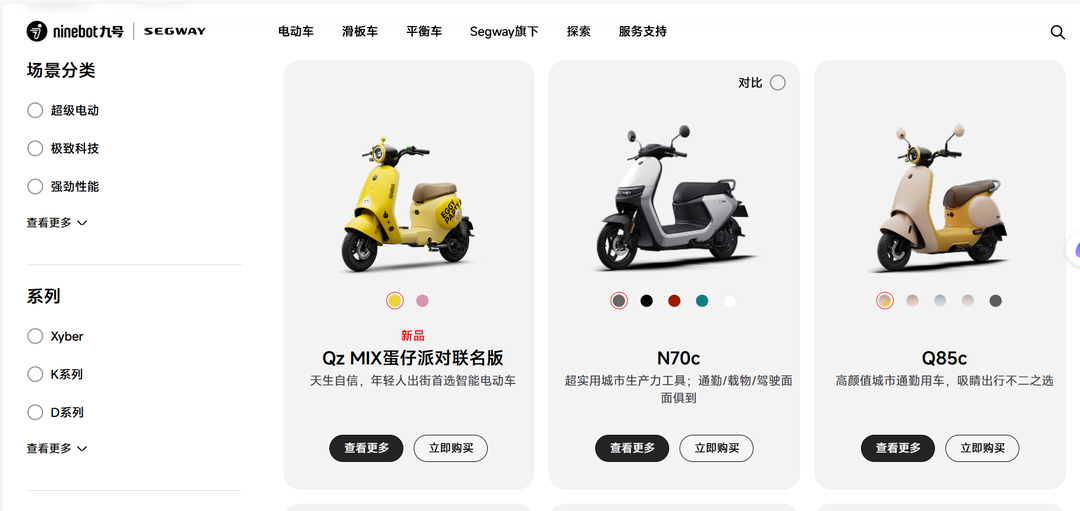Open the Segway旗下 navigation menu
The width and height of the screenshot is (1080, 511).
pos(504,31)
